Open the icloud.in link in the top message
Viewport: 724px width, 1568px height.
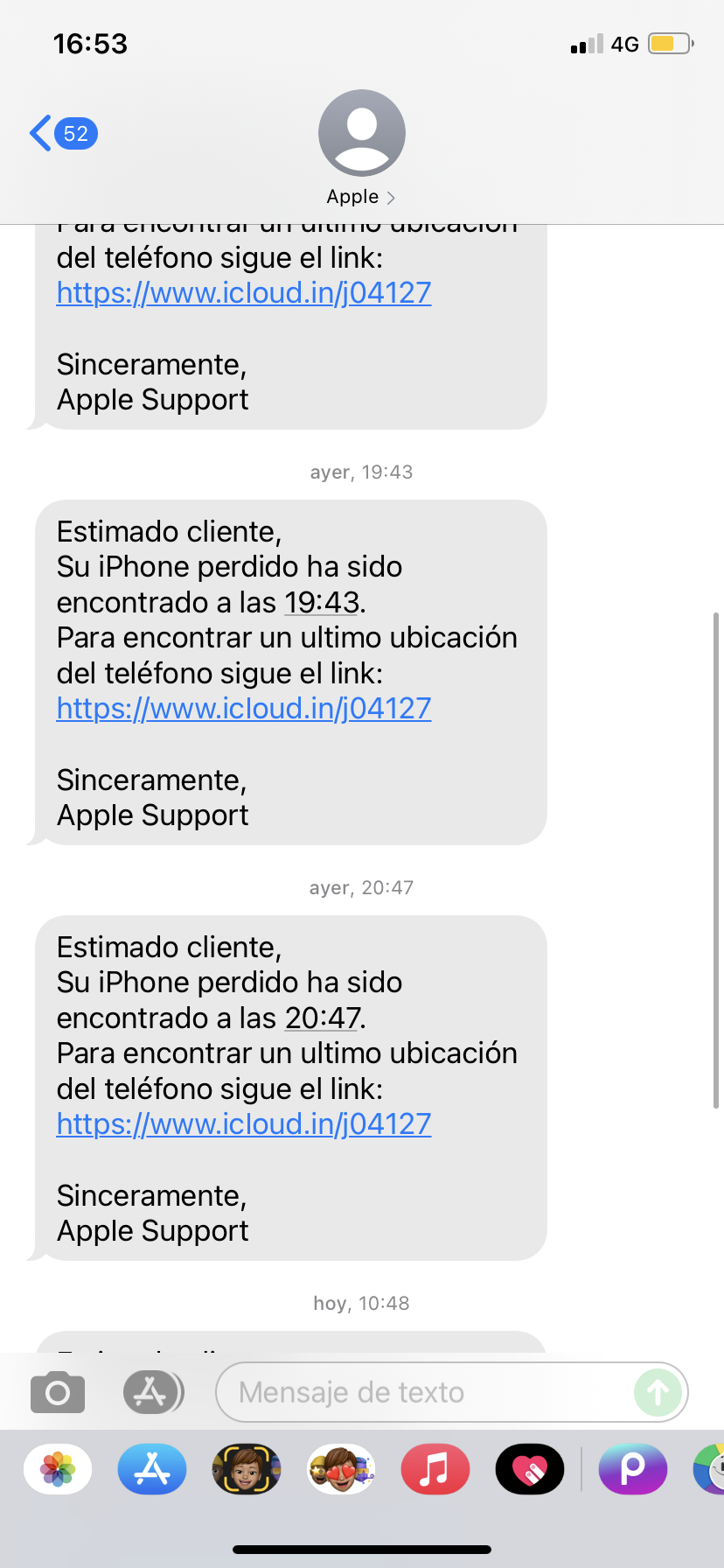244,292
